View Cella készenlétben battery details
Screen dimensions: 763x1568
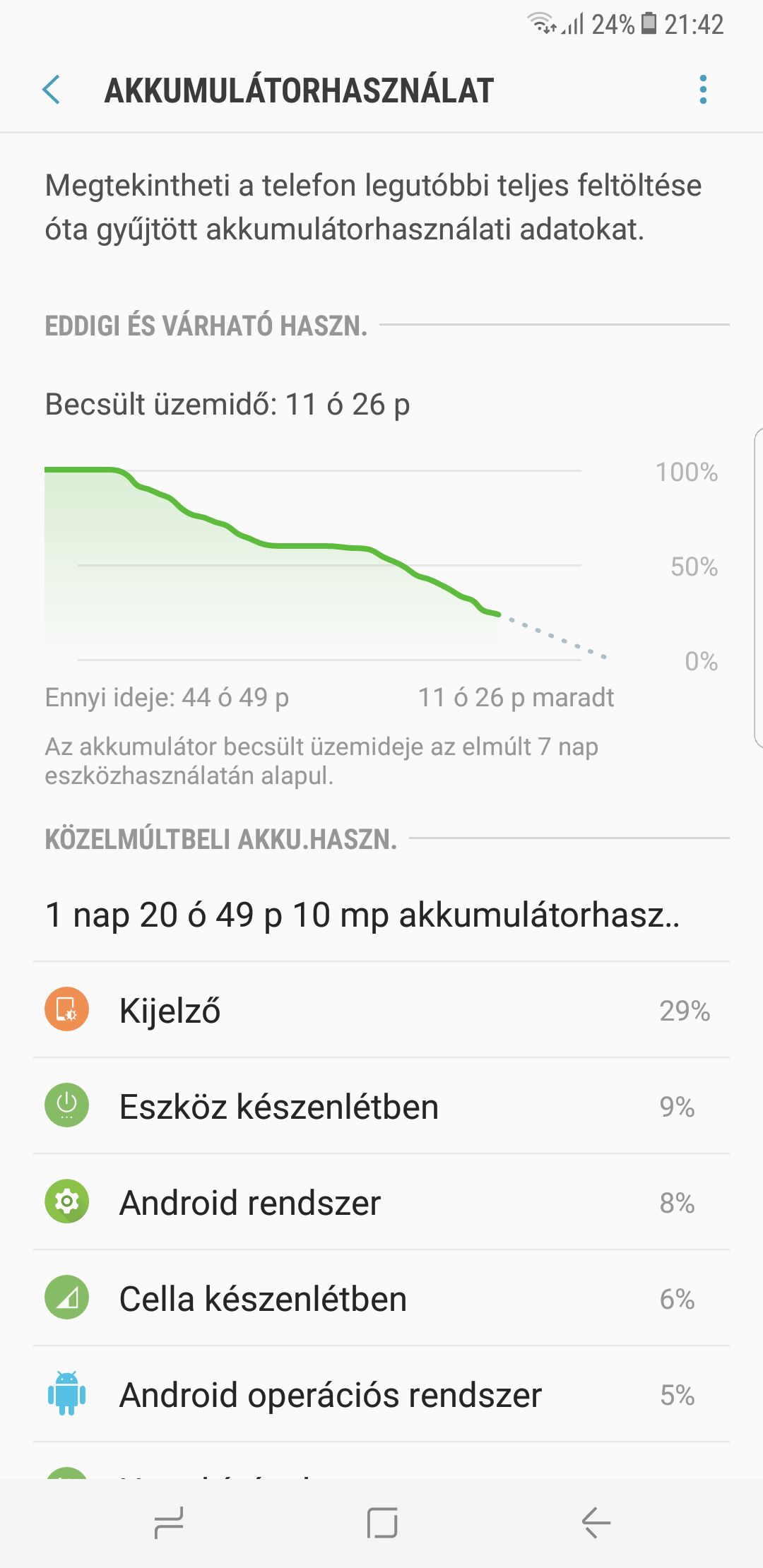(381, 1298)
